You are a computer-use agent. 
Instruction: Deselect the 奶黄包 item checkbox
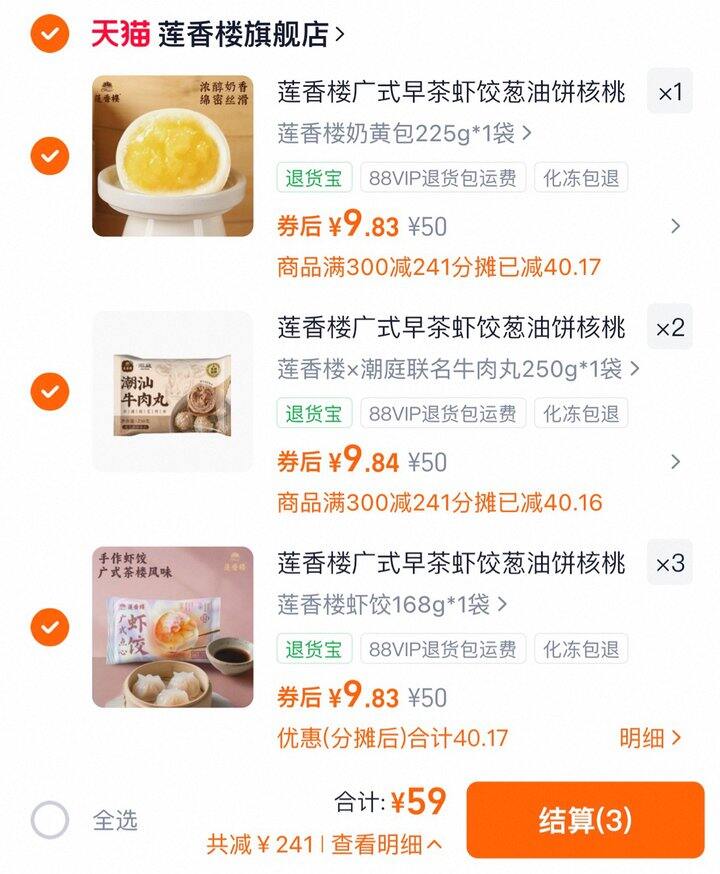pos(49,155)
